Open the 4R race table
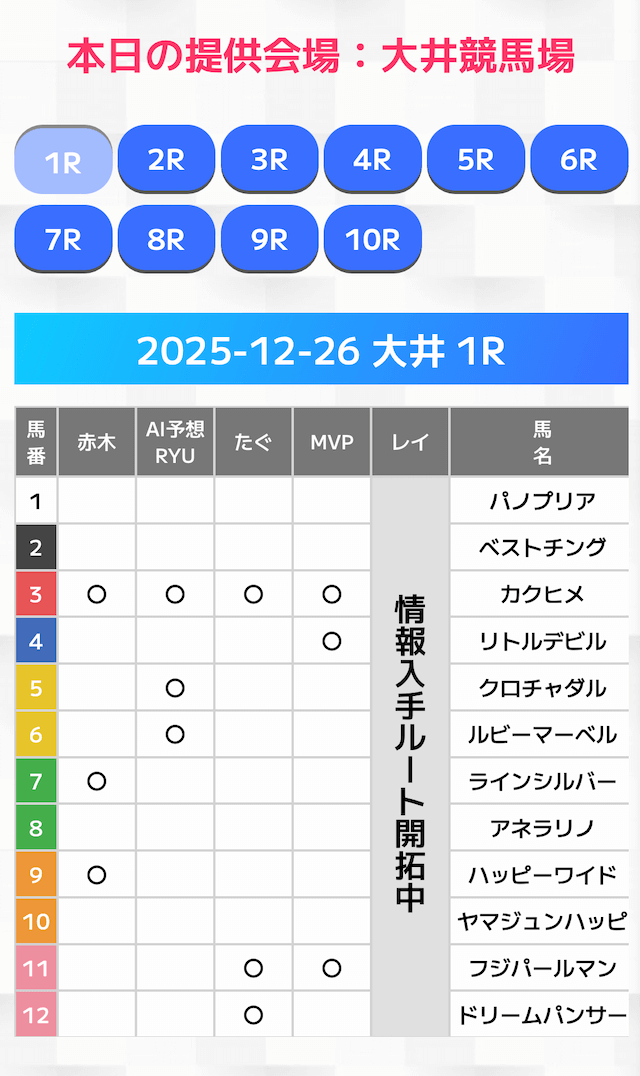This screenshot has height=1076, width=640. [x=372, y=159]
